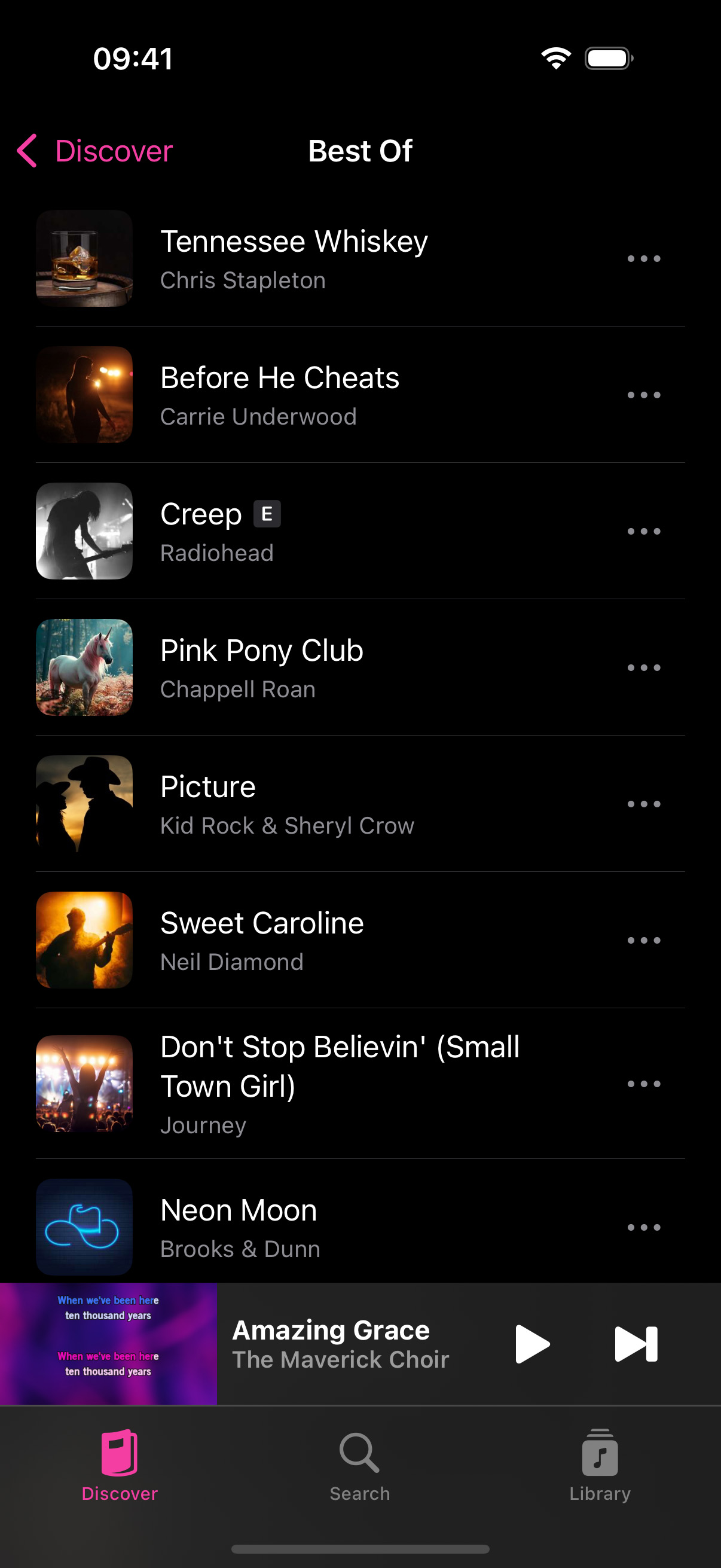Image resolution: width=721 pixels, height=1568 pixels.
Task: Select Before He Cheats by Carrie Underwood
Action: tap(280, 395)
